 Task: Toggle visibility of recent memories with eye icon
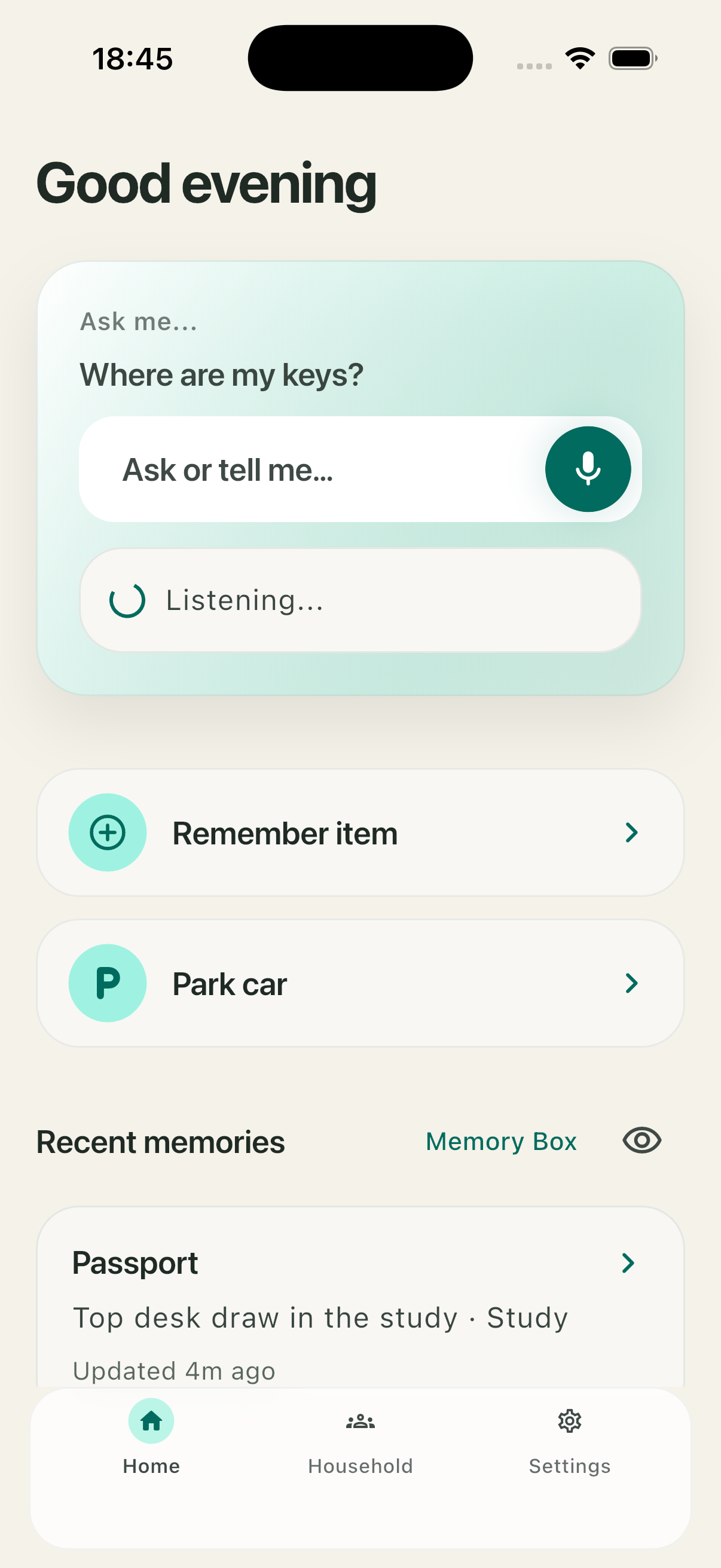[641, 1141]
